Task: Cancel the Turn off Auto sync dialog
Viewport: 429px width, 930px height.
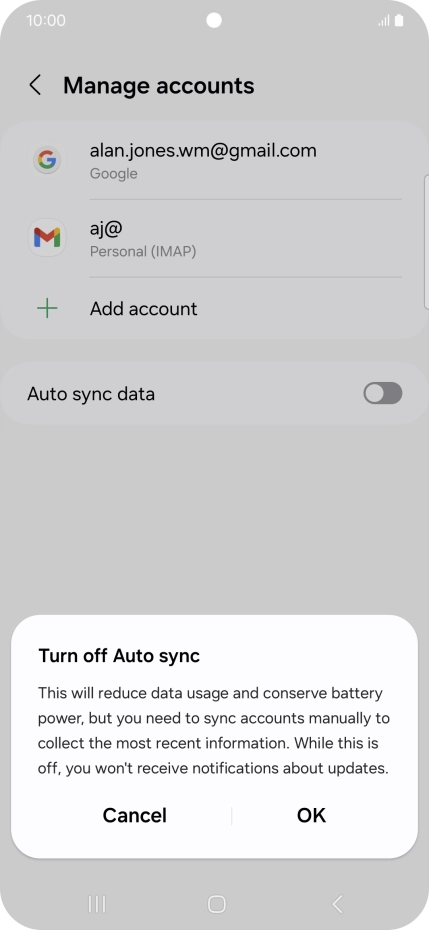Action: (135, 816)
